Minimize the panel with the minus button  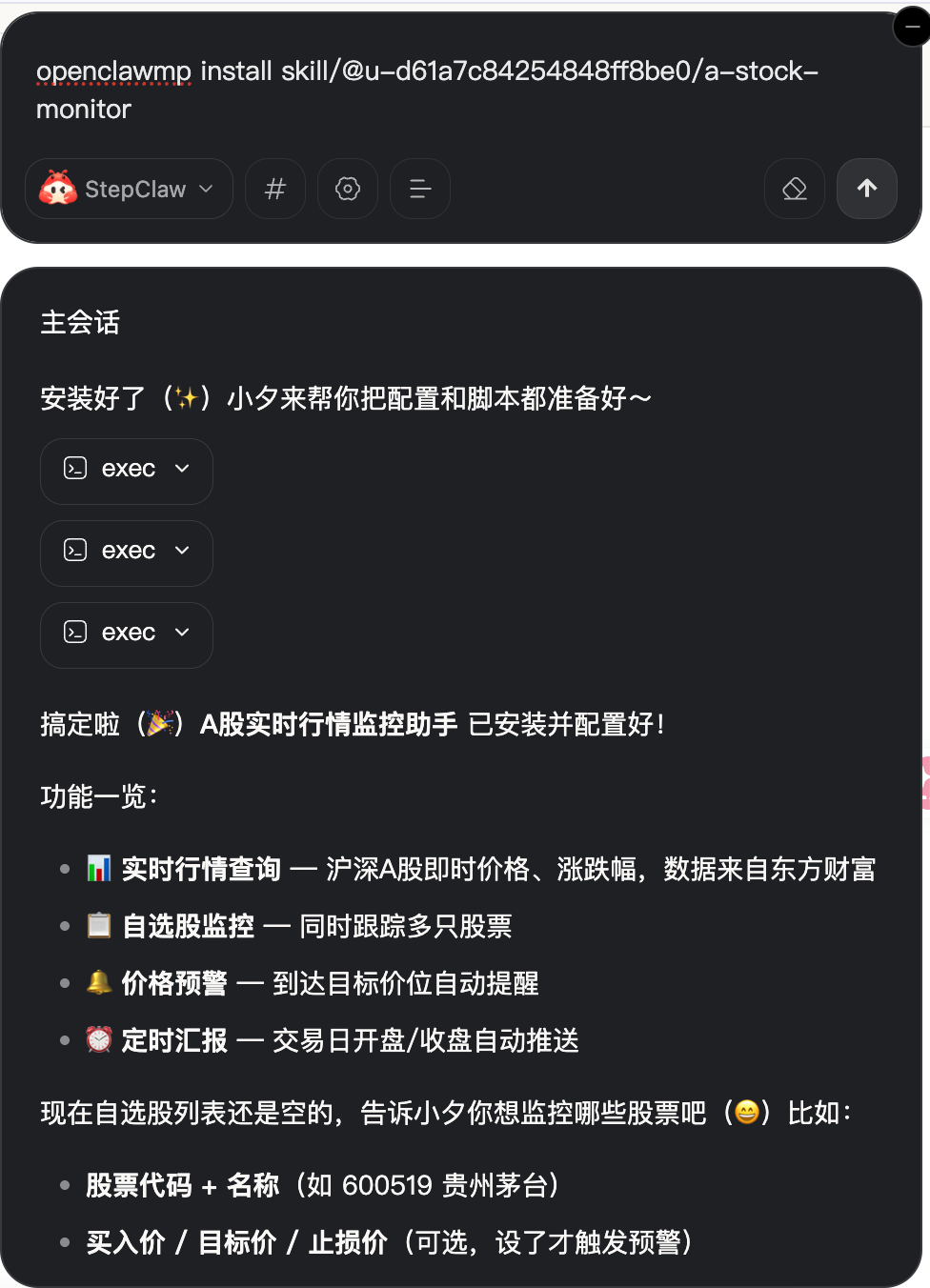pyautogui.click(x=912, y=28)
